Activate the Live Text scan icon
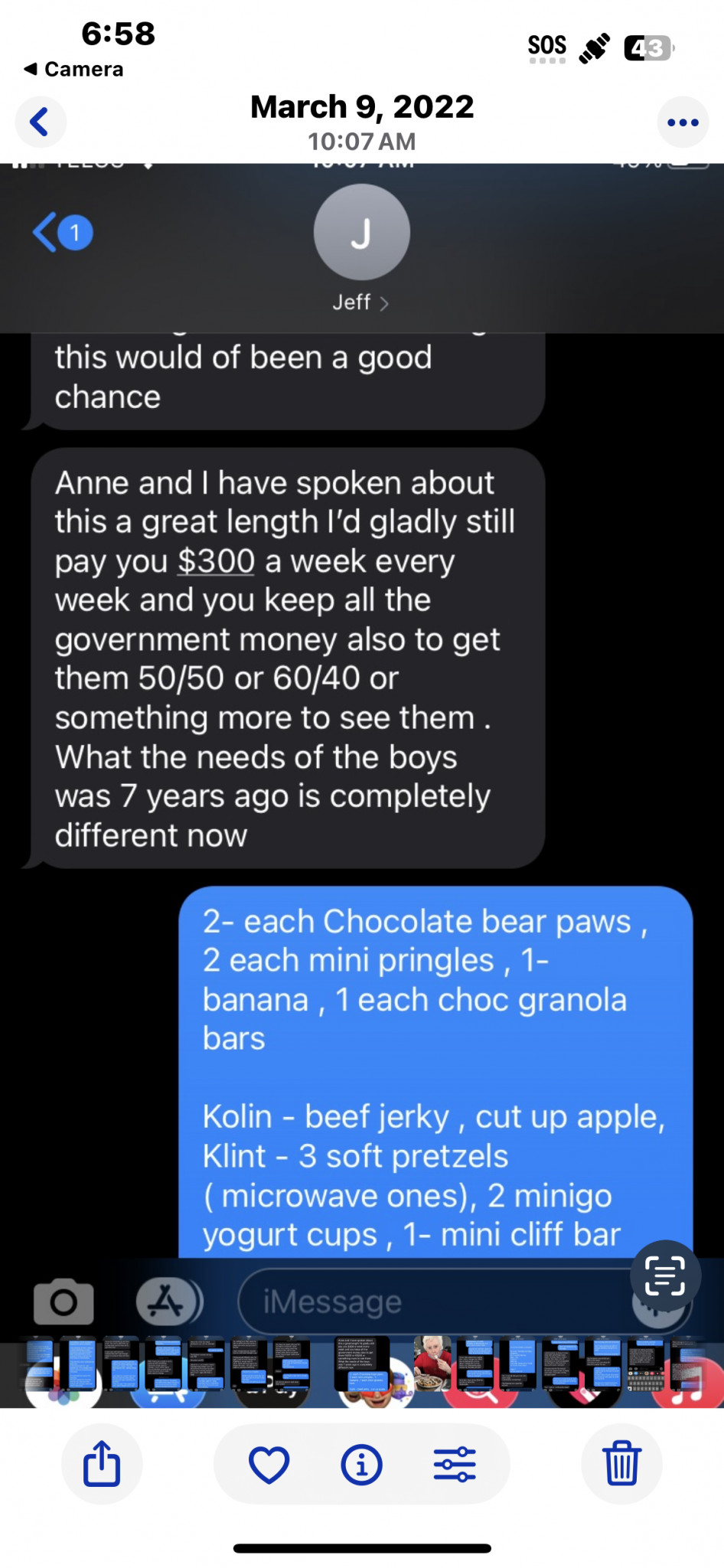This screenshot has width=724, height=1568. coord(665,1276)
